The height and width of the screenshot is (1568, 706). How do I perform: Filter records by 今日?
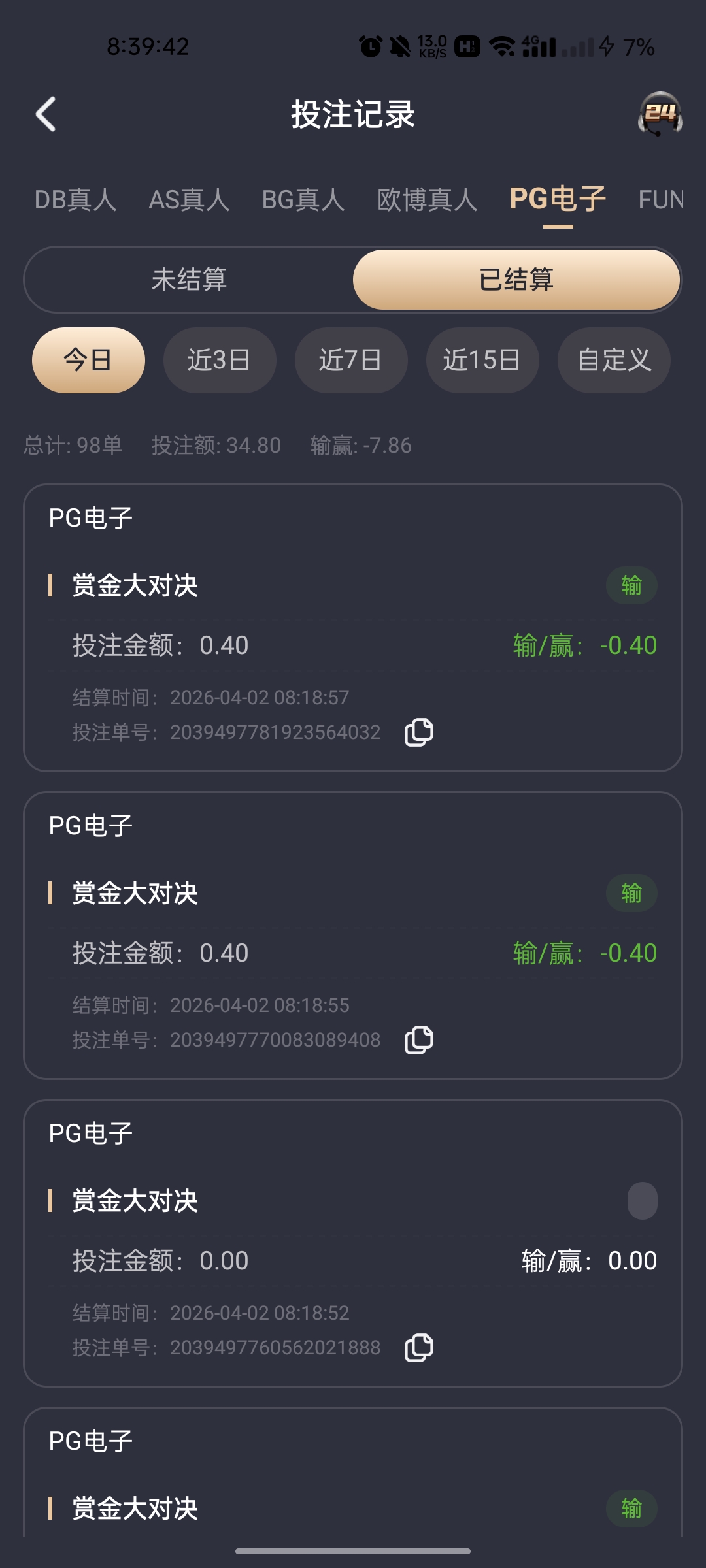tap(88, 360)
